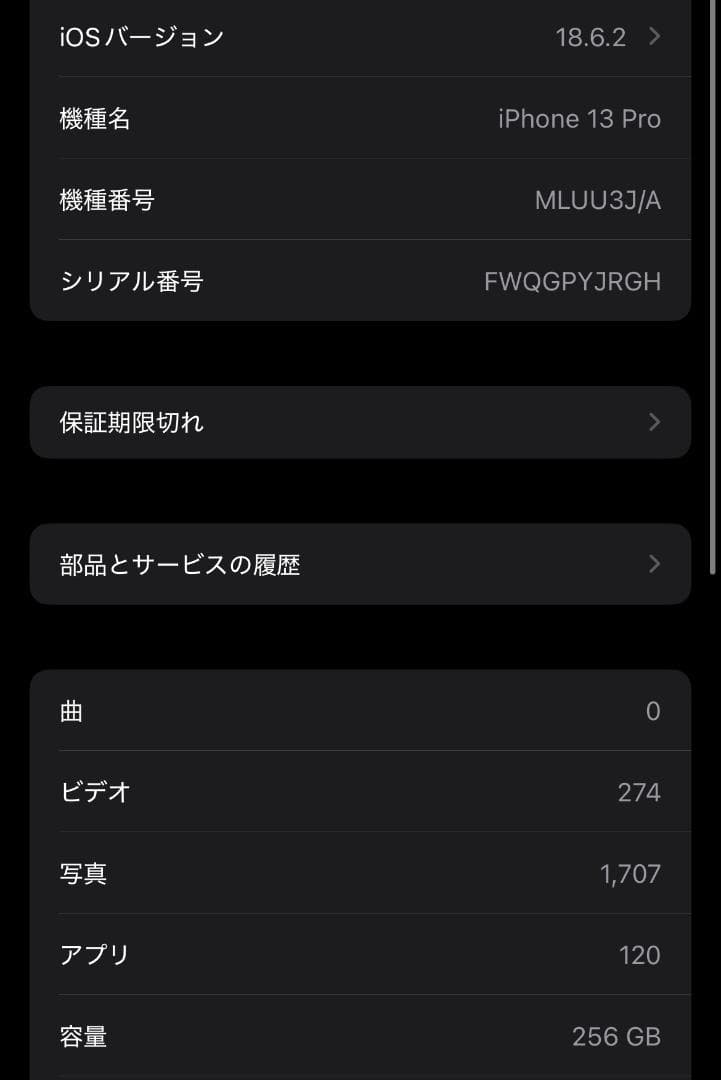This screenshot has width=721, height=1080.
Task: Select the iPhone 13 Pro value text
Action: [x=580, y=118]
